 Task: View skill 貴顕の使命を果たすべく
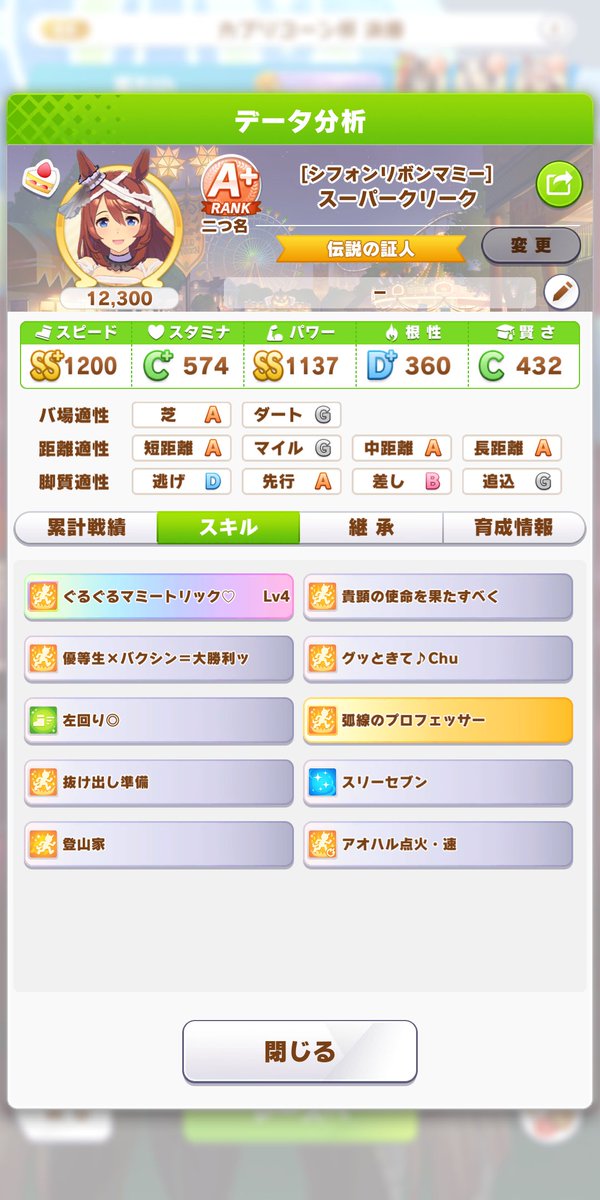438,597
